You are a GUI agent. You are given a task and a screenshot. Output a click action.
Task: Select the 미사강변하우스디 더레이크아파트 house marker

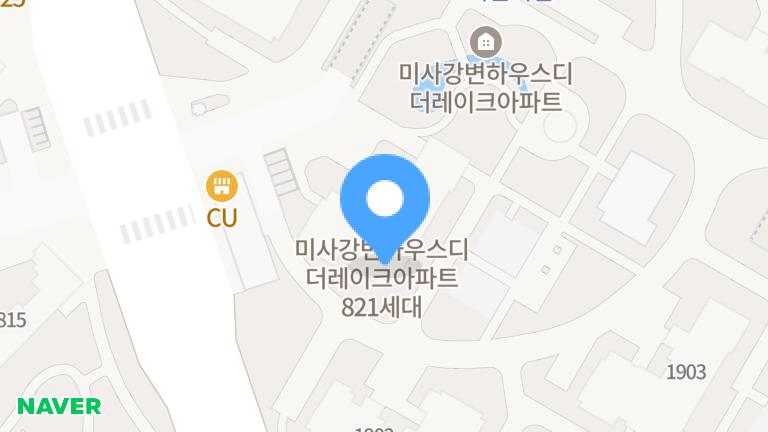pyautogui.click(x=485, y=42)
